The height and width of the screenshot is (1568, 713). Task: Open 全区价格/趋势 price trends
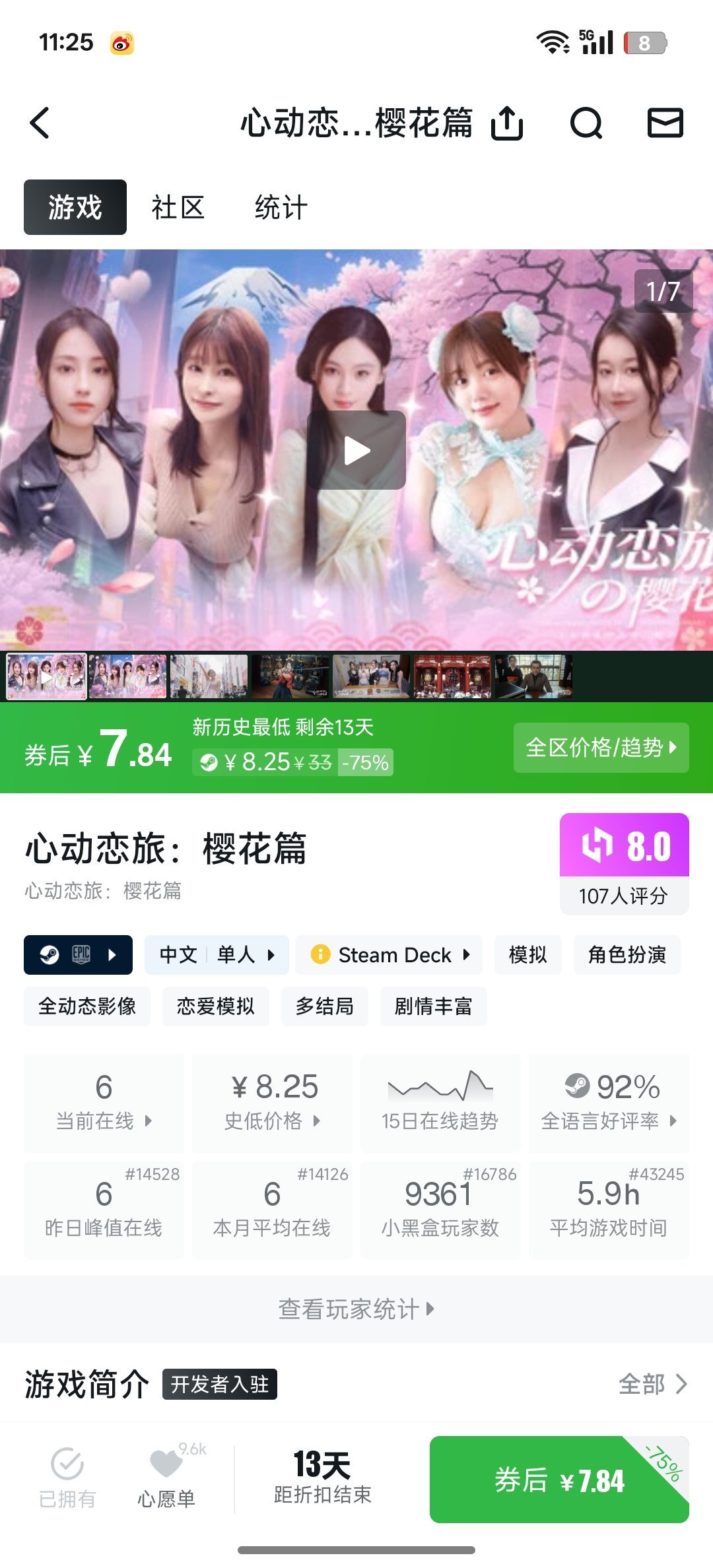click(601, 748)
